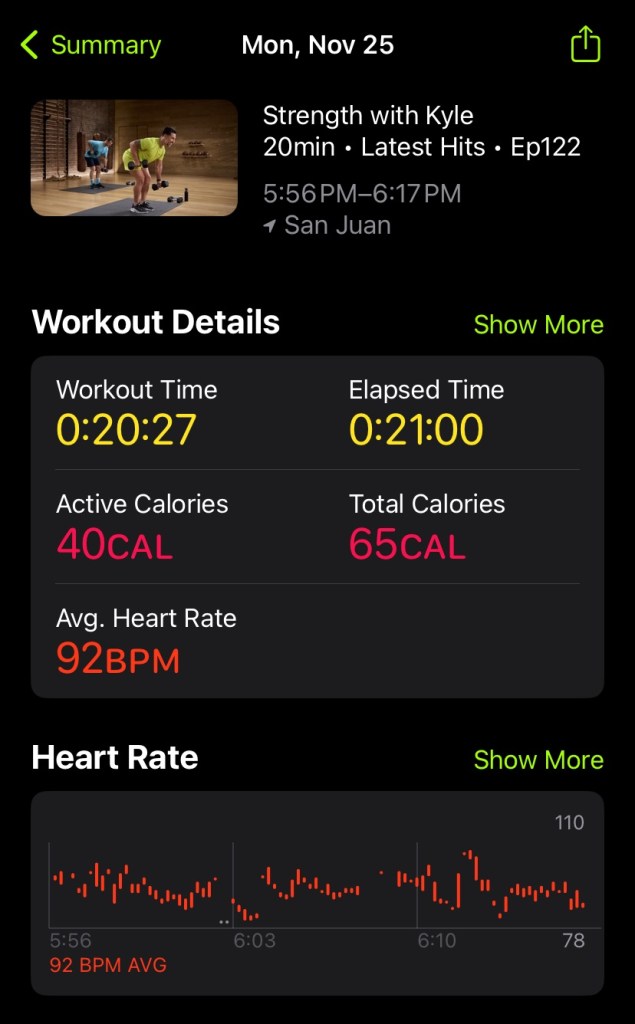Show more Workout Details

(x=538, y=325)
